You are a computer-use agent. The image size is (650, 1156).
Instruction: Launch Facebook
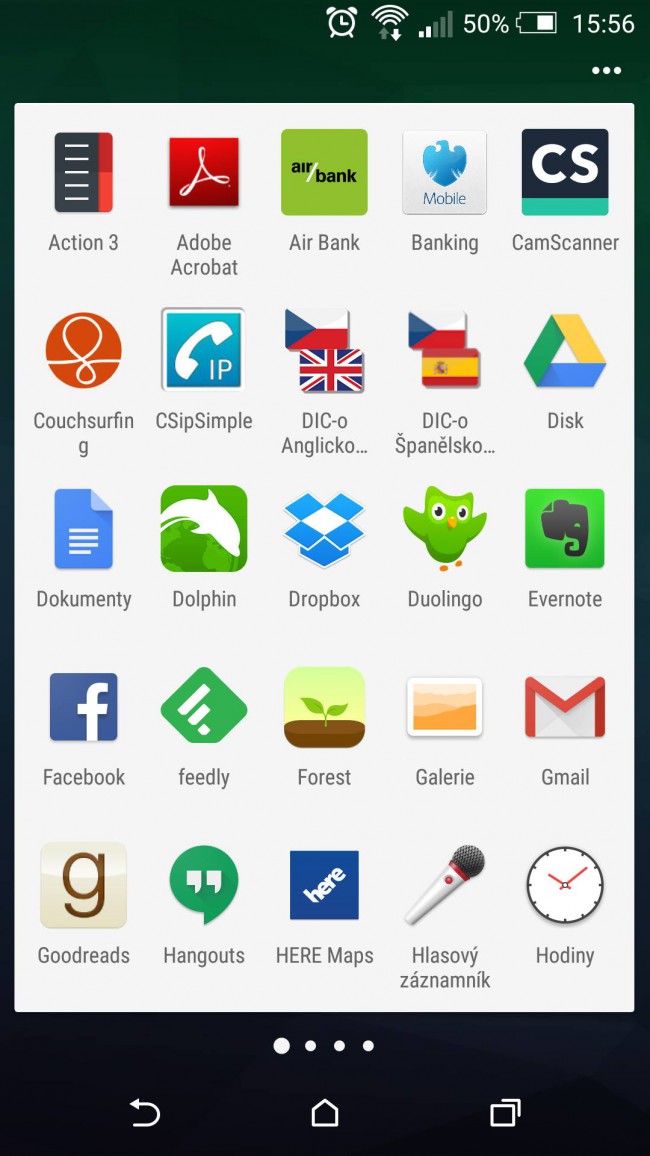tap(84, 707)
